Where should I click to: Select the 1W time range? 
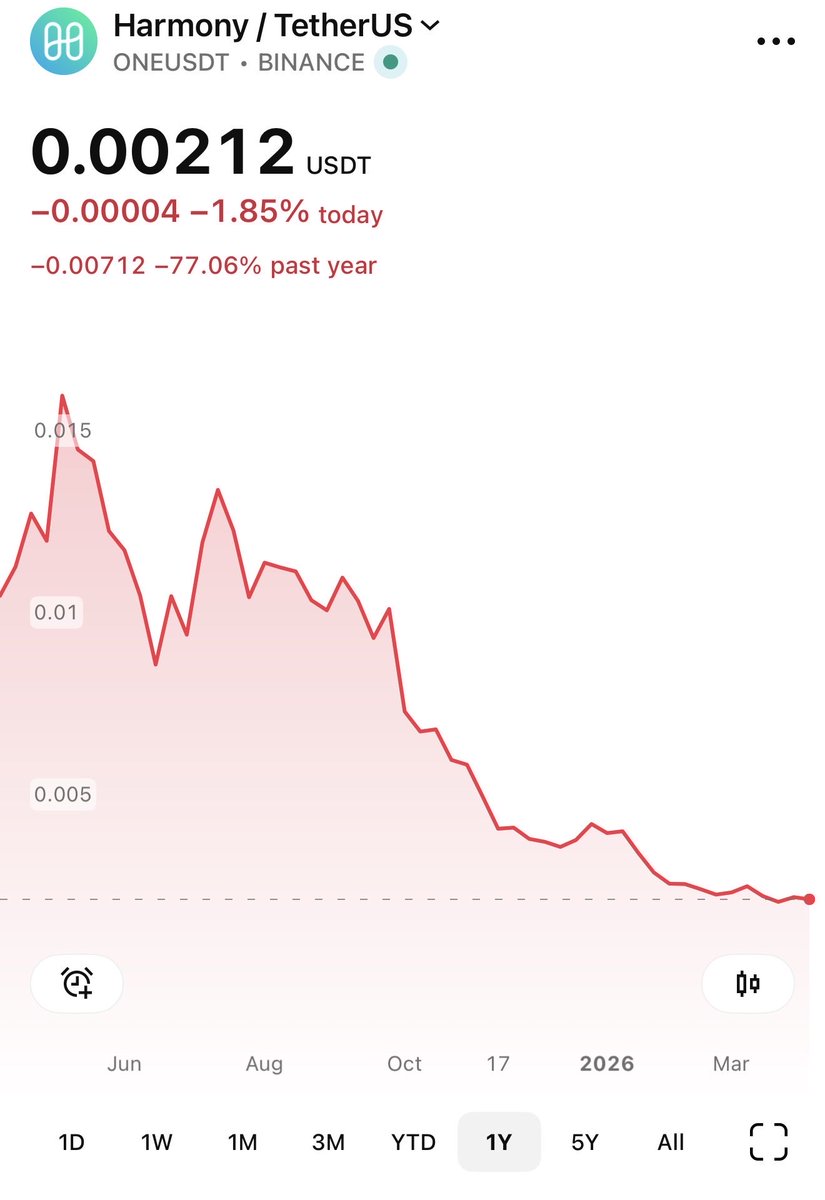157,1142
